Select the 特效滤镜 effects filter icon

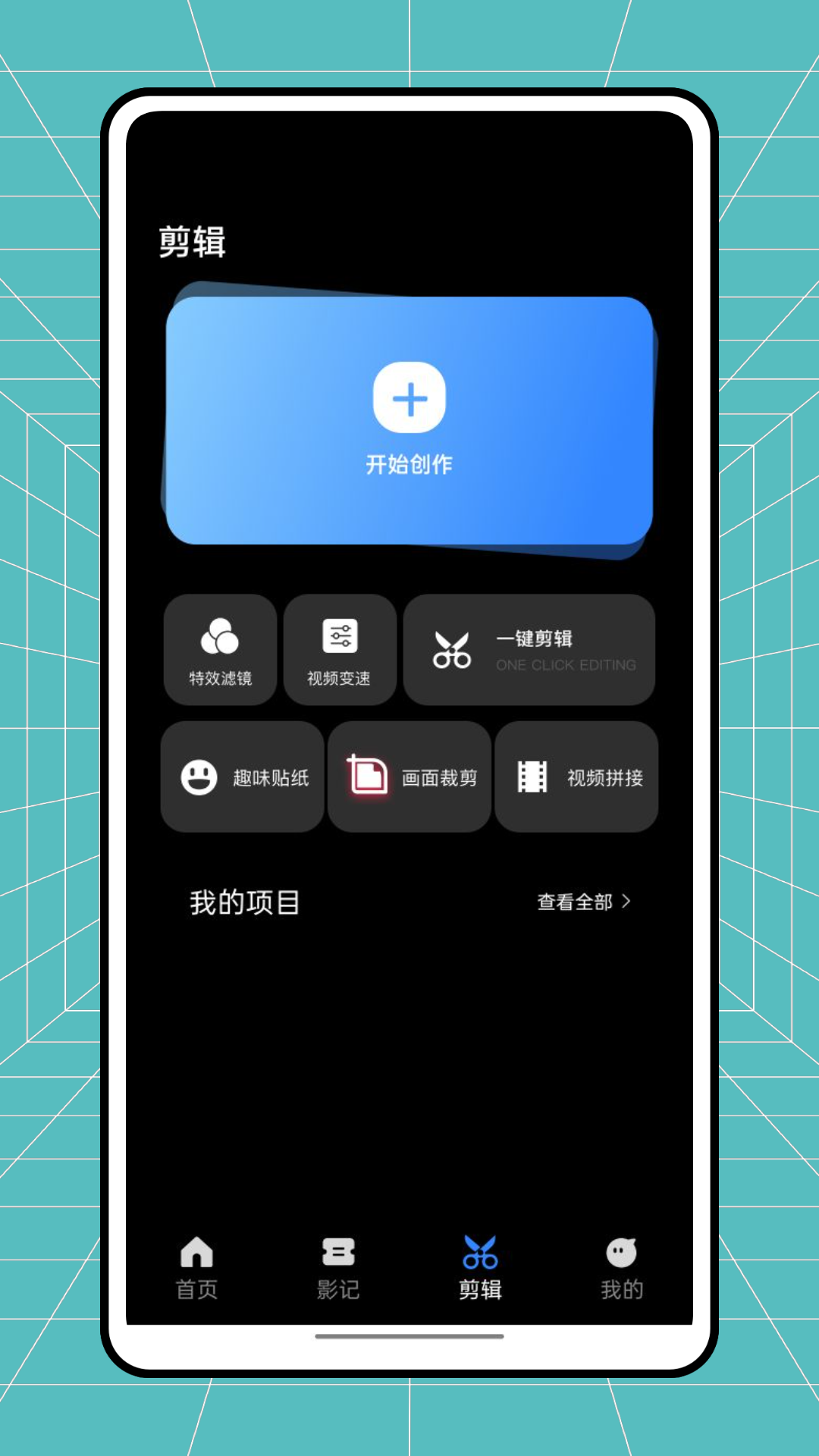[x=219, y=637]
